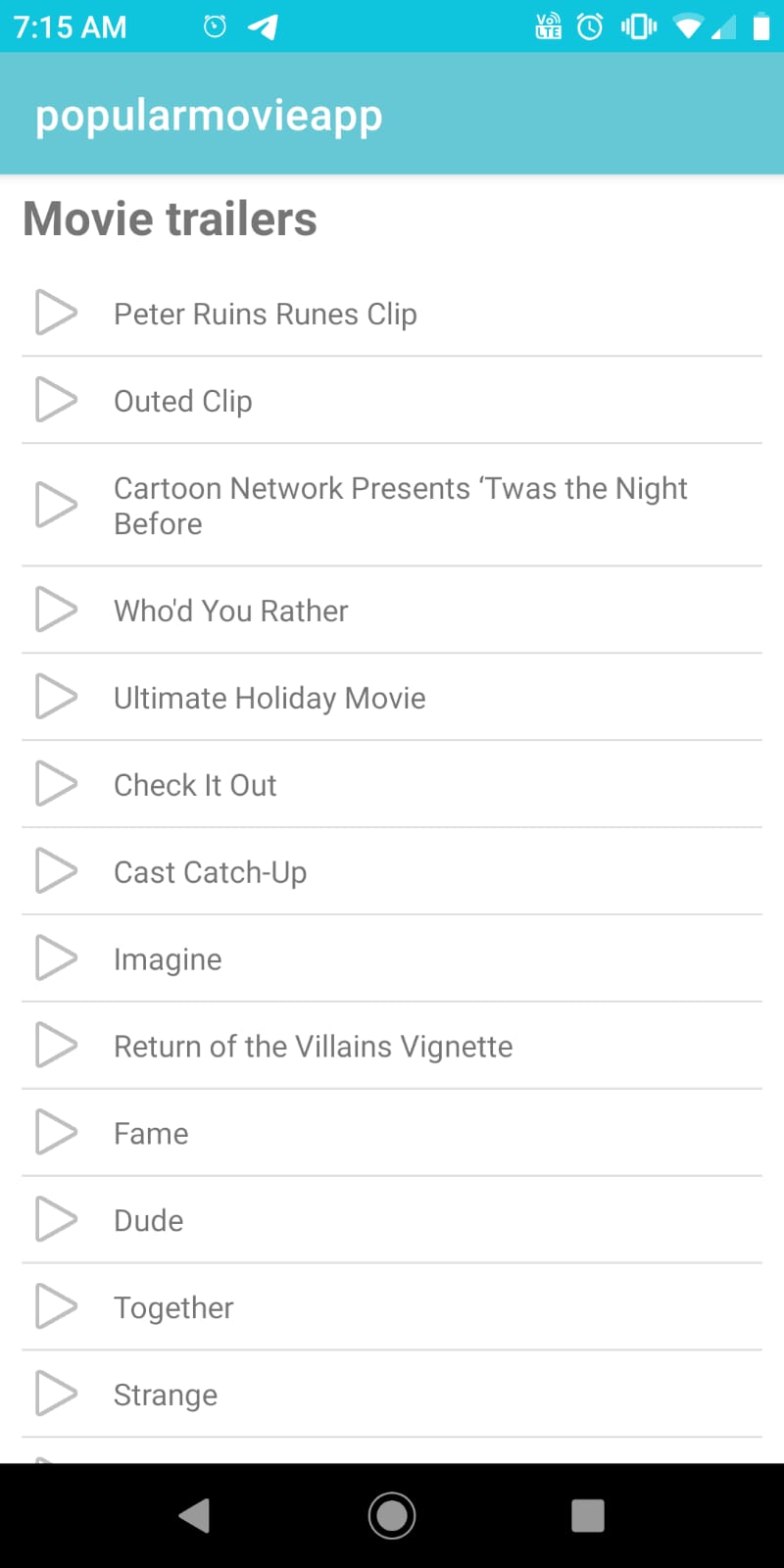
Task: Play the Cast Catch-Up trailer
Action: coord(210,871)
